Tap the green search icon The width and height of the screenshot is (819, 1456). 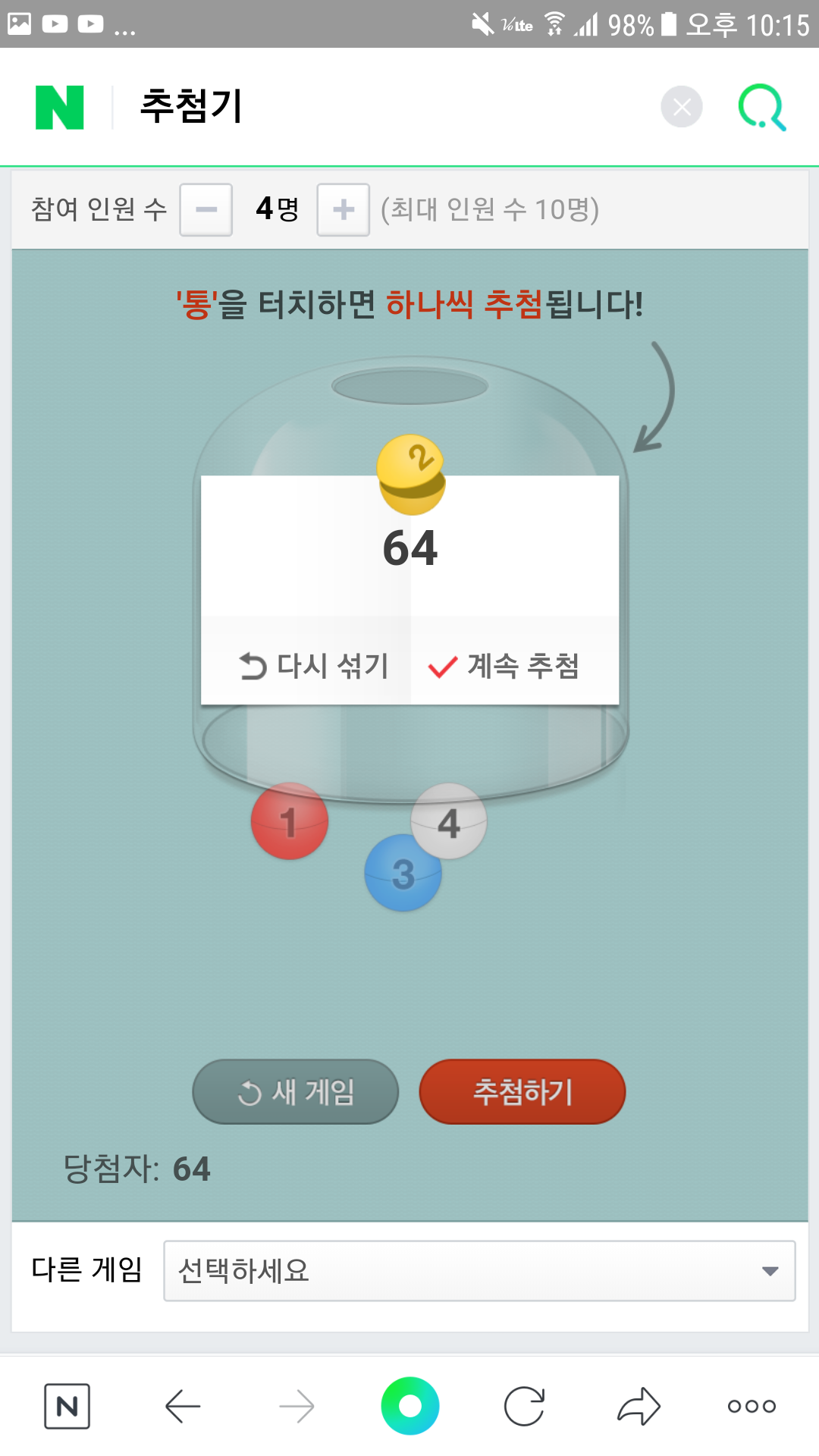(x=761, y=107)
